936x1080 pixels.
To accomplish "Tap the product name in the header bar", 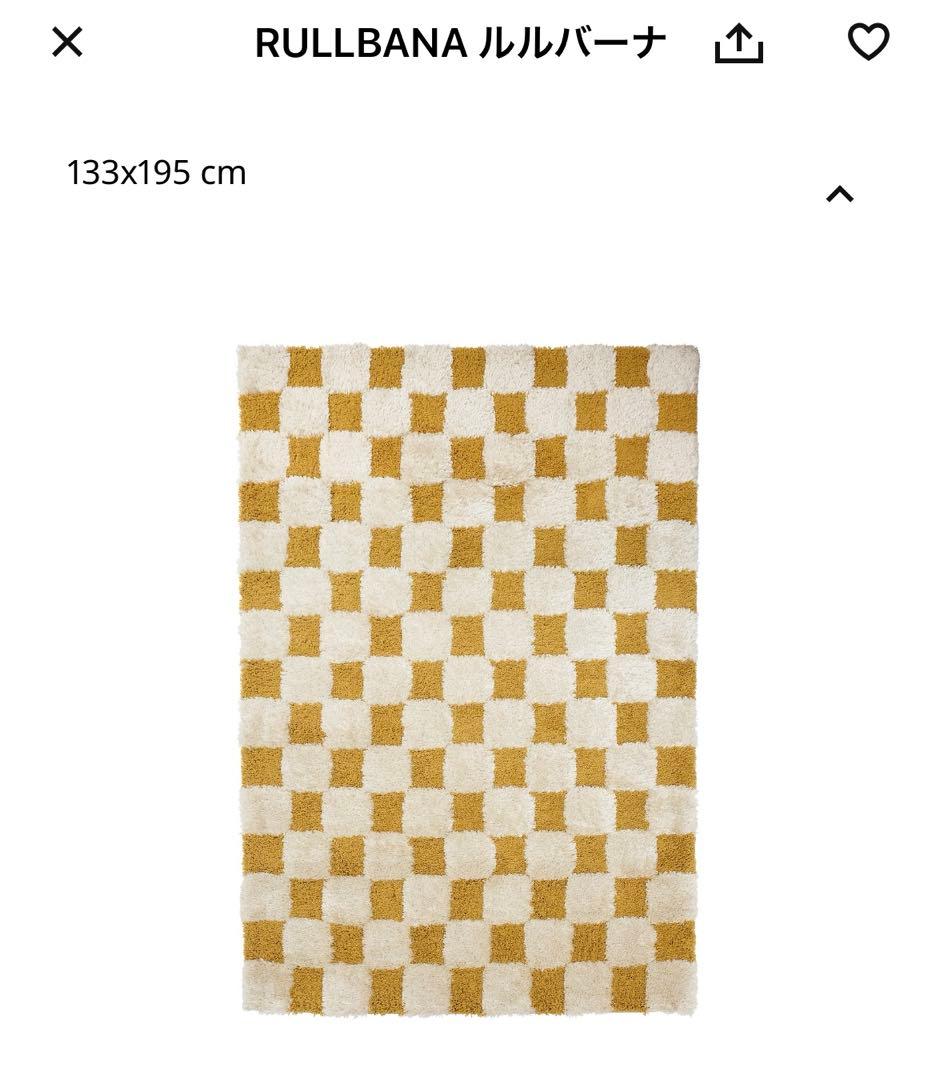I will [x=460, y=42].
